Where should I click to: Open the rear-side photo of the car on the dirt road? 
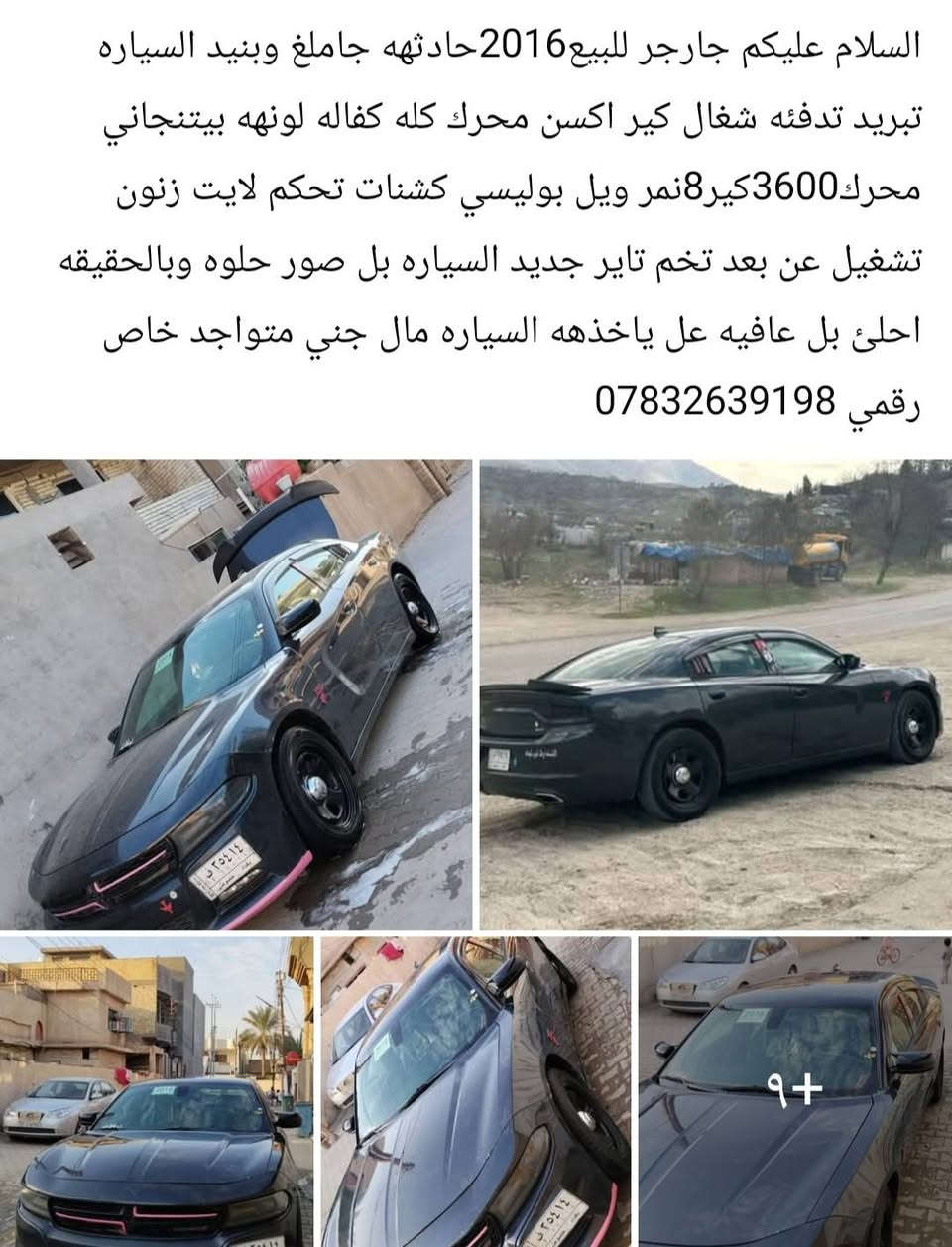(715, 692)
